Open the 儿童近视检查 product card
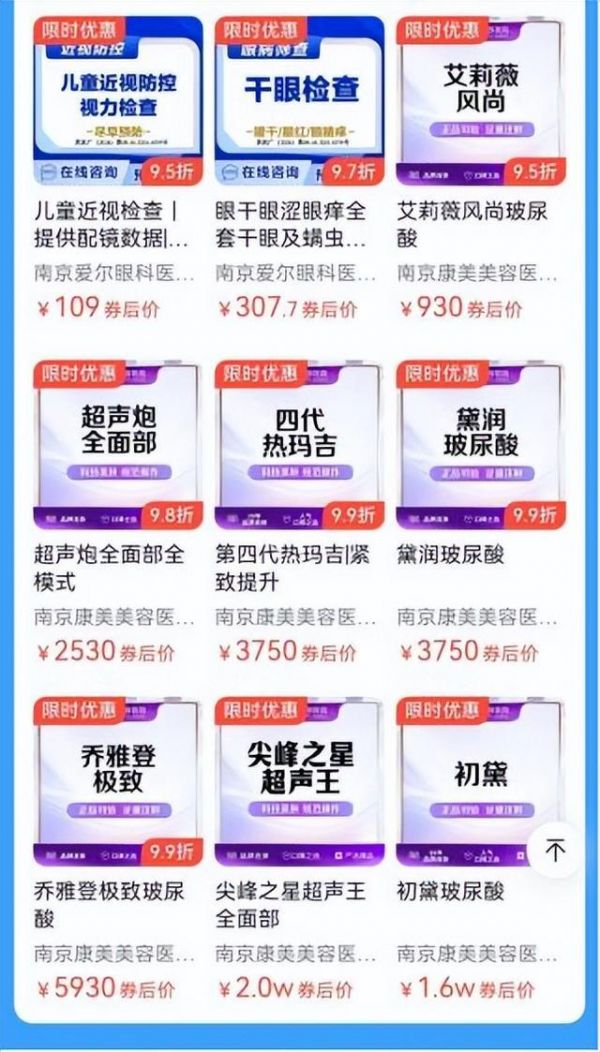600x1052 pixels. coord(117,168)
